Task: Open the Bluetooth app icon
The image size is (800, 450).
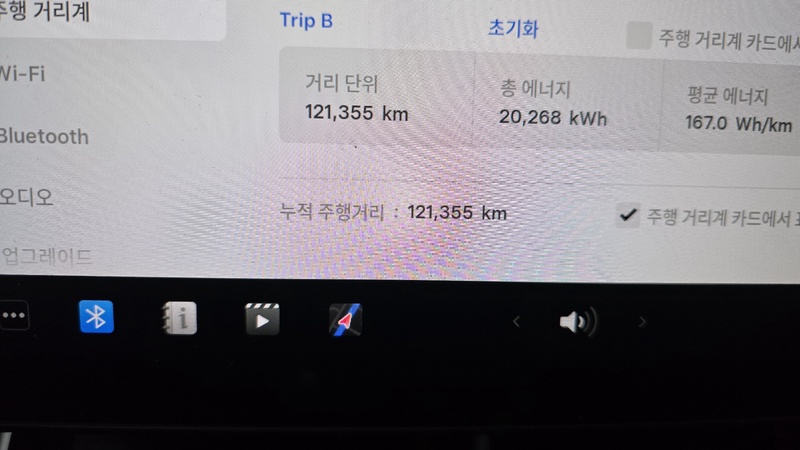Action: click(96, 318)
